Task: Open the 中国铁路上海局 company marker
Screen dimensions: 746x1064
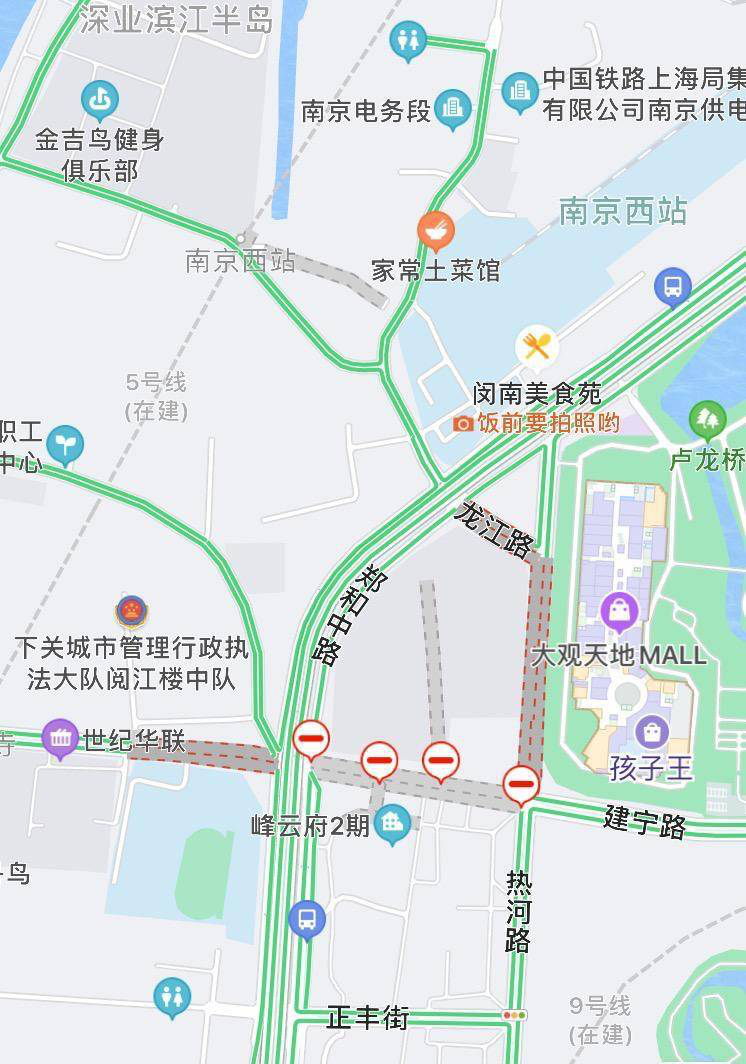Action: tap(519, 92)
